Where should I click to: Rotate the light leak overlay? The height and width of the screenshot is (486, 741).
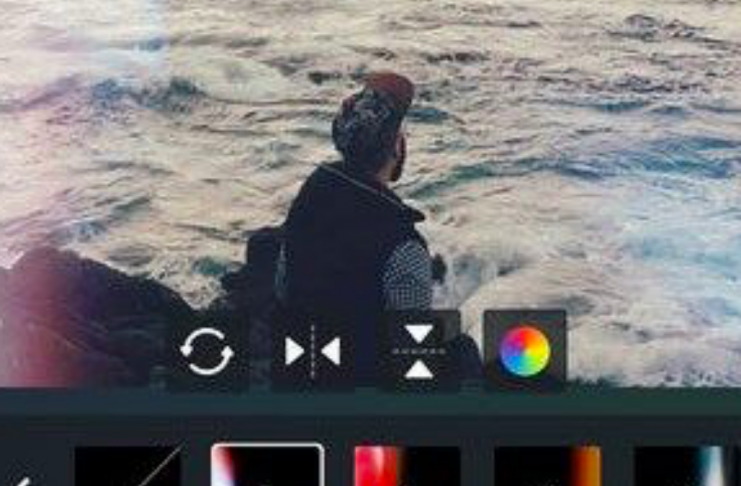point(207,352)
